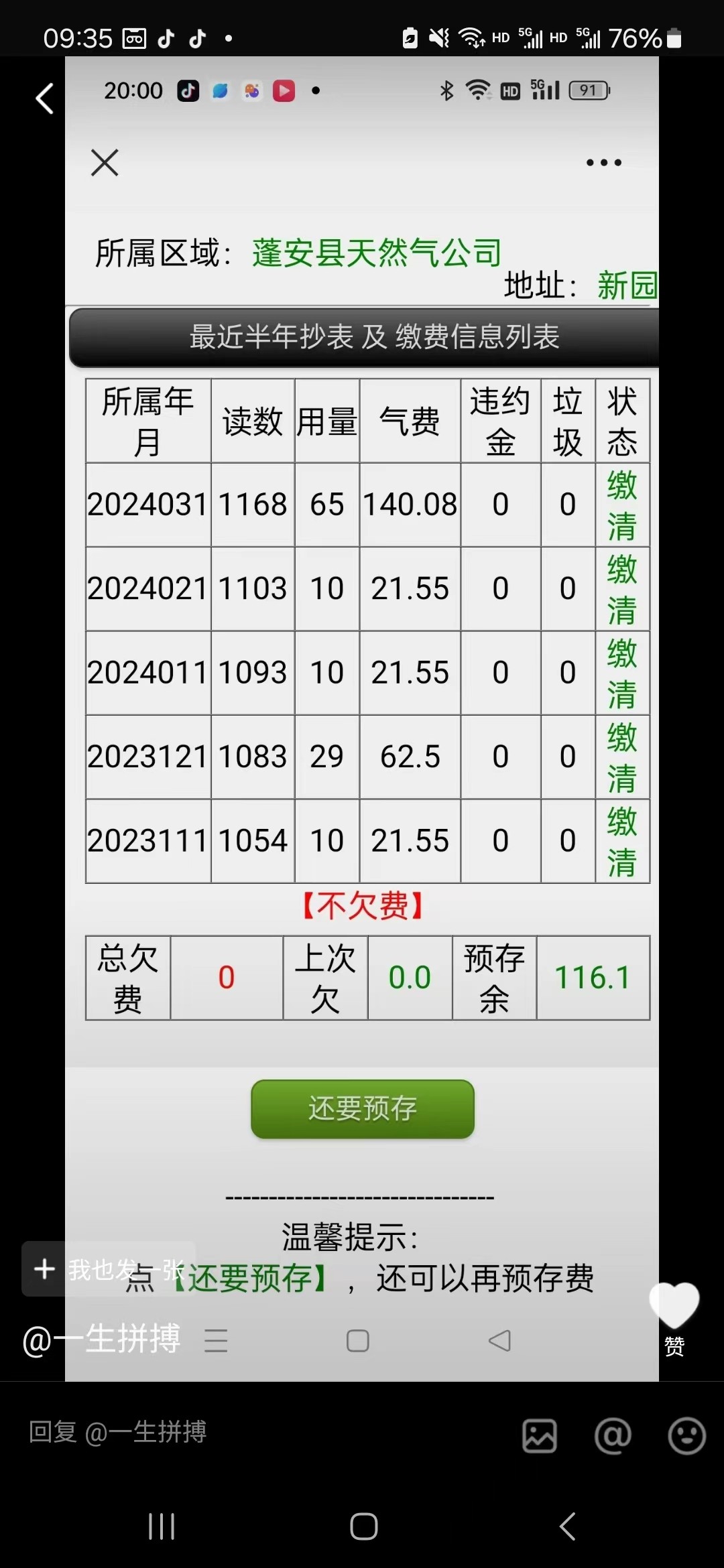The image size is (724, 1568).
Task: Go back using the top-left arrow
Action: click(44, 99)
